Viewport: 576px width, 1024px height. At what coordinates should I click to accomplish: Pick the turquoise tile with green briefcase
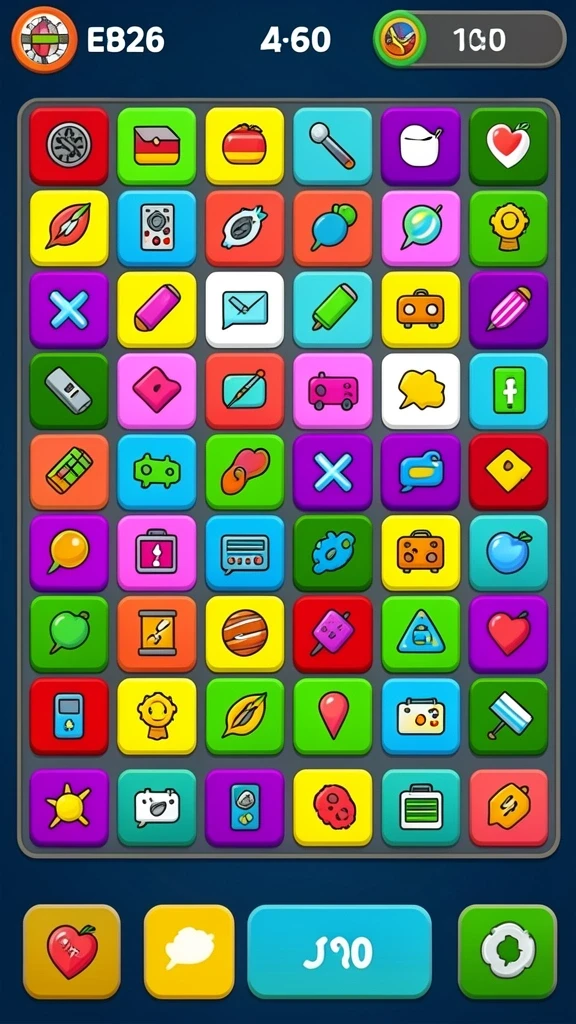(421, 807)
